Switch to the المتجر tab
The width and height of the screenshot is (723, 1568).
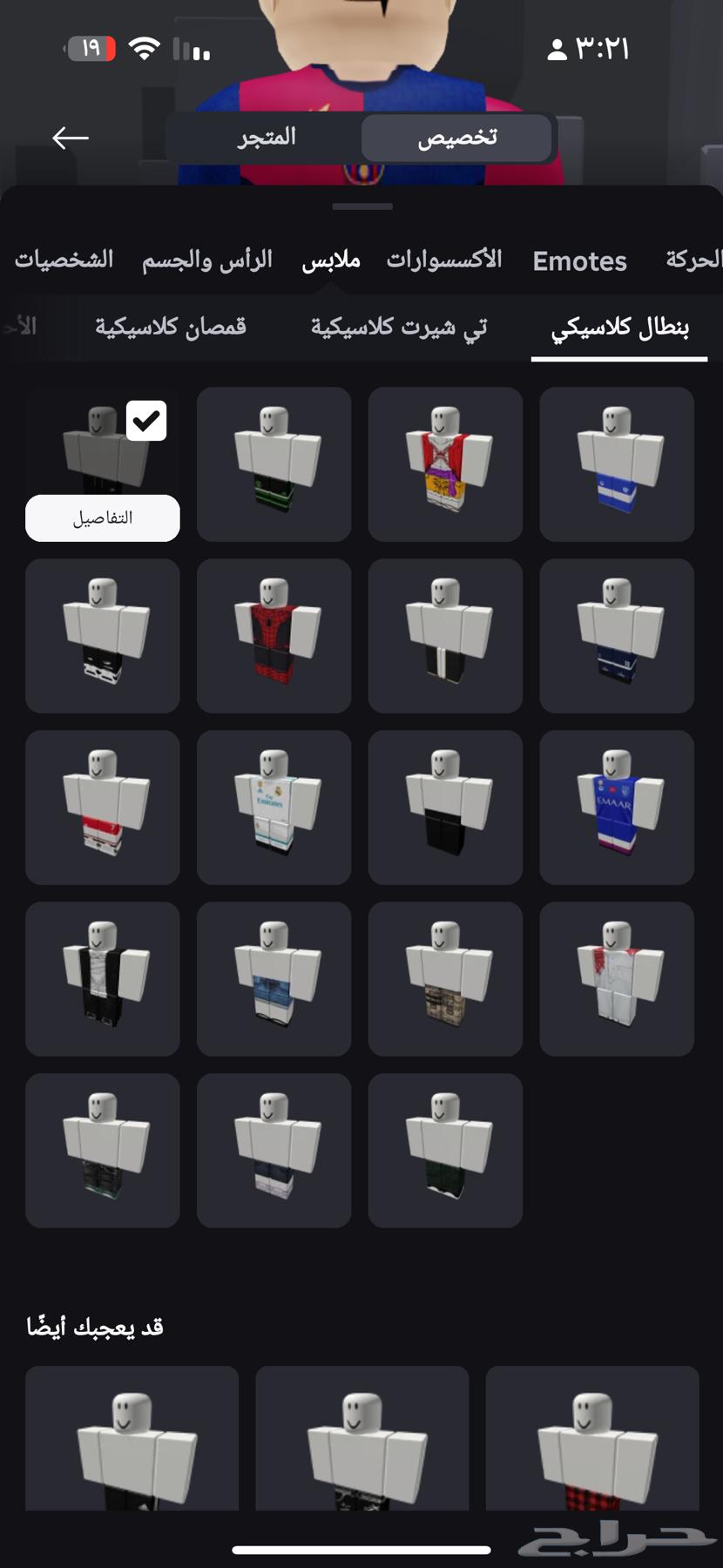click(267, 138)
